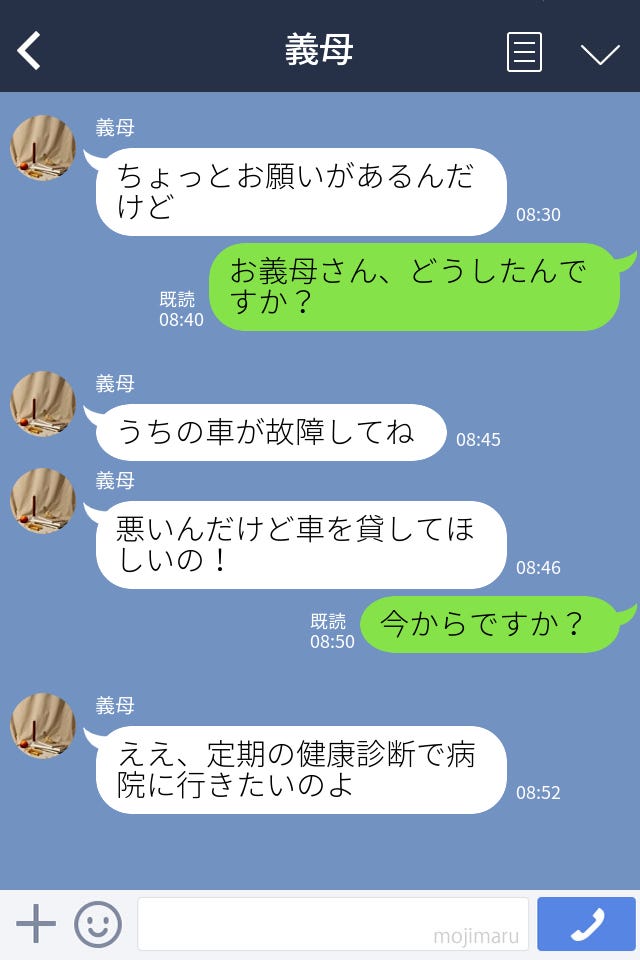Image resolution: width=640 pixels, height=960 pixels.
Task: Open the emoji sticker picker
Action: pos(98,924)
